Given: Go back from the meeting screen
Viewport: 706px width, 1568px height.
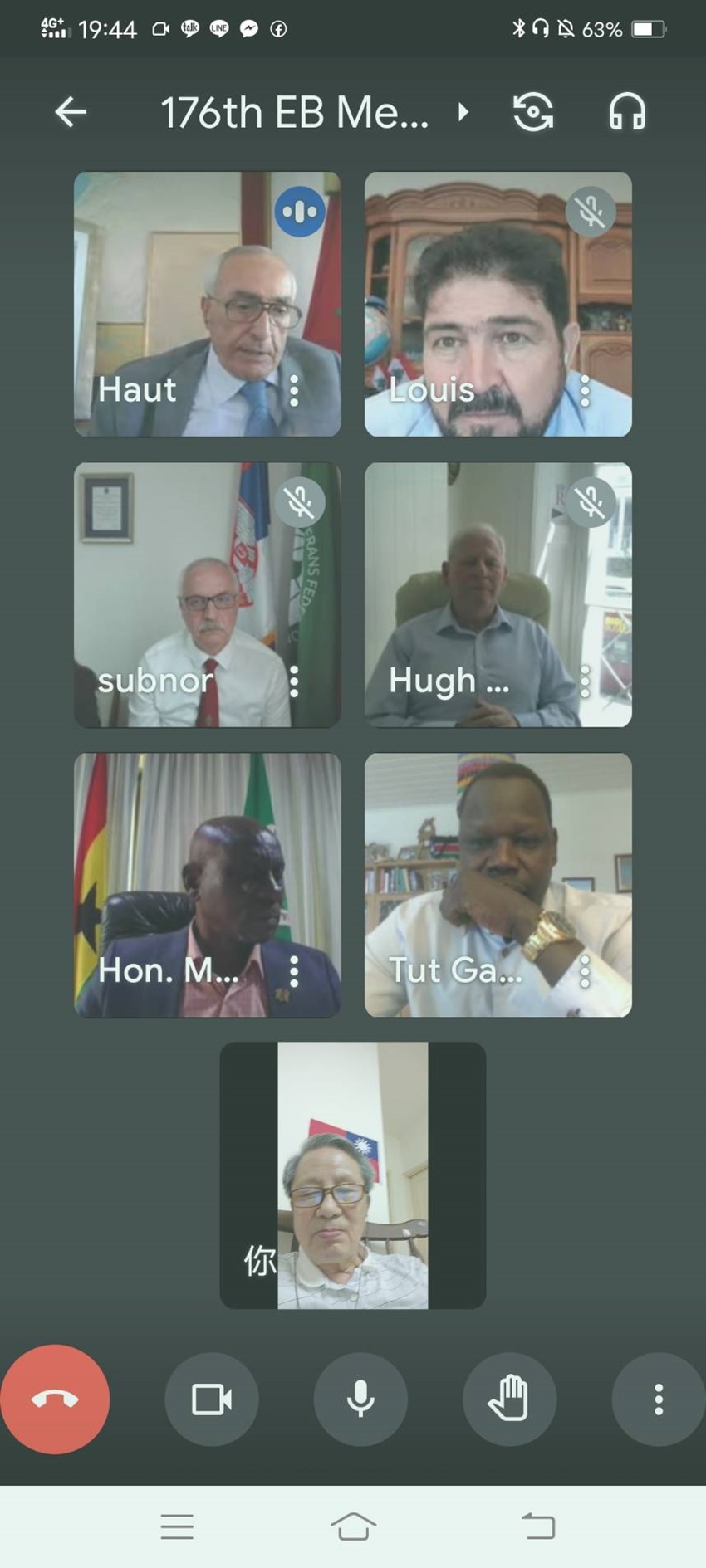Looking at the screenshot, I should tap(71, 112).
